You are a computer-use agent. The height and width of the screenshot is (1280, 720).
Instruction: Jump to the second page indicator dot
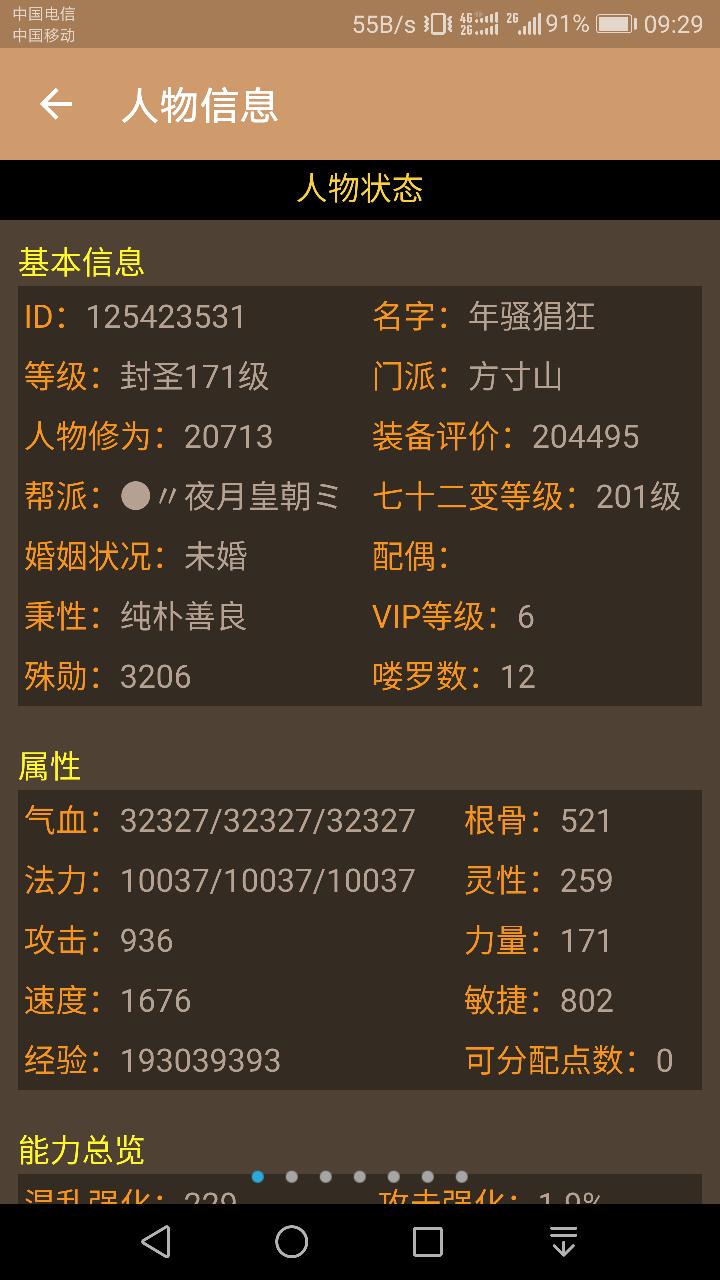tap(292, 1177)
